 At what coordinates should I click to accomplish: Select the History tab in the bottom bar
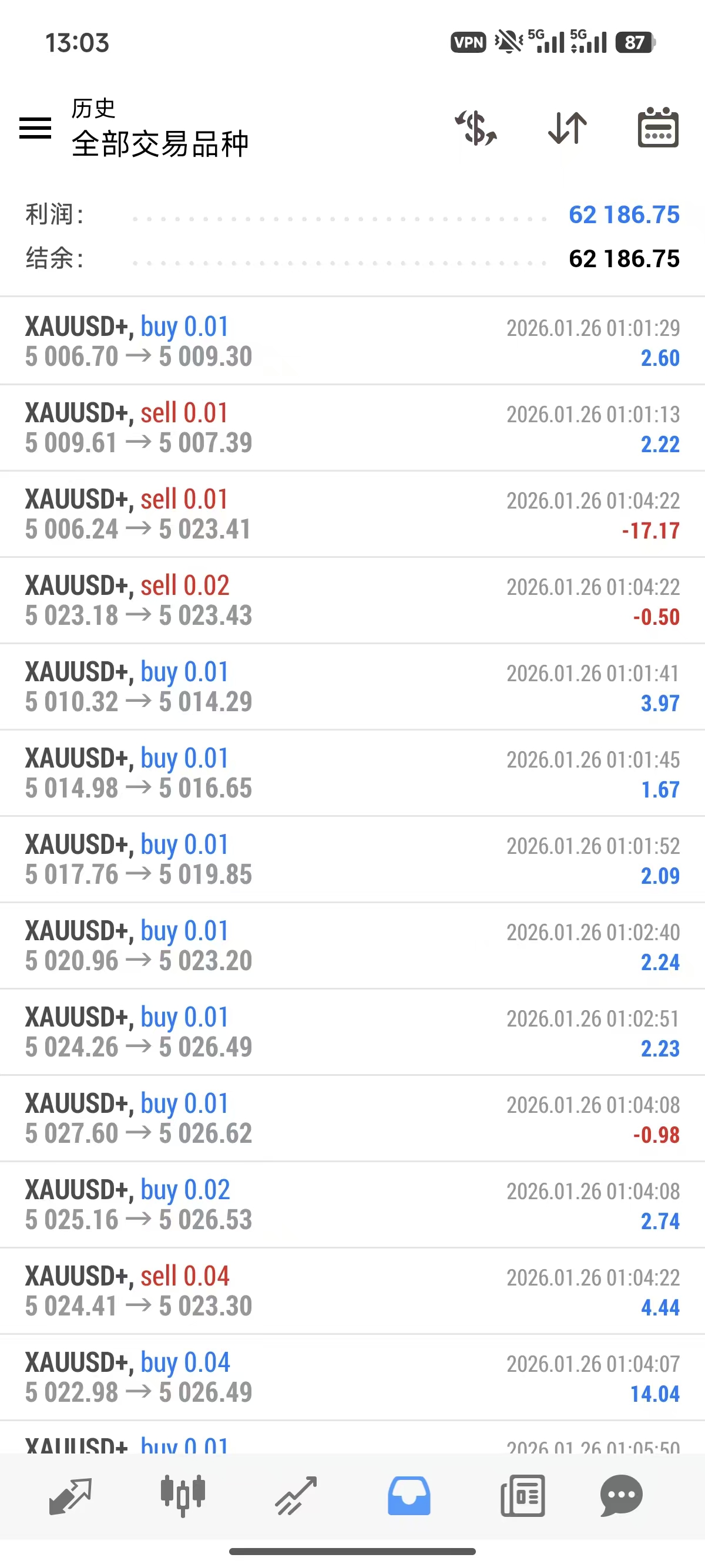pos(409,1495)
